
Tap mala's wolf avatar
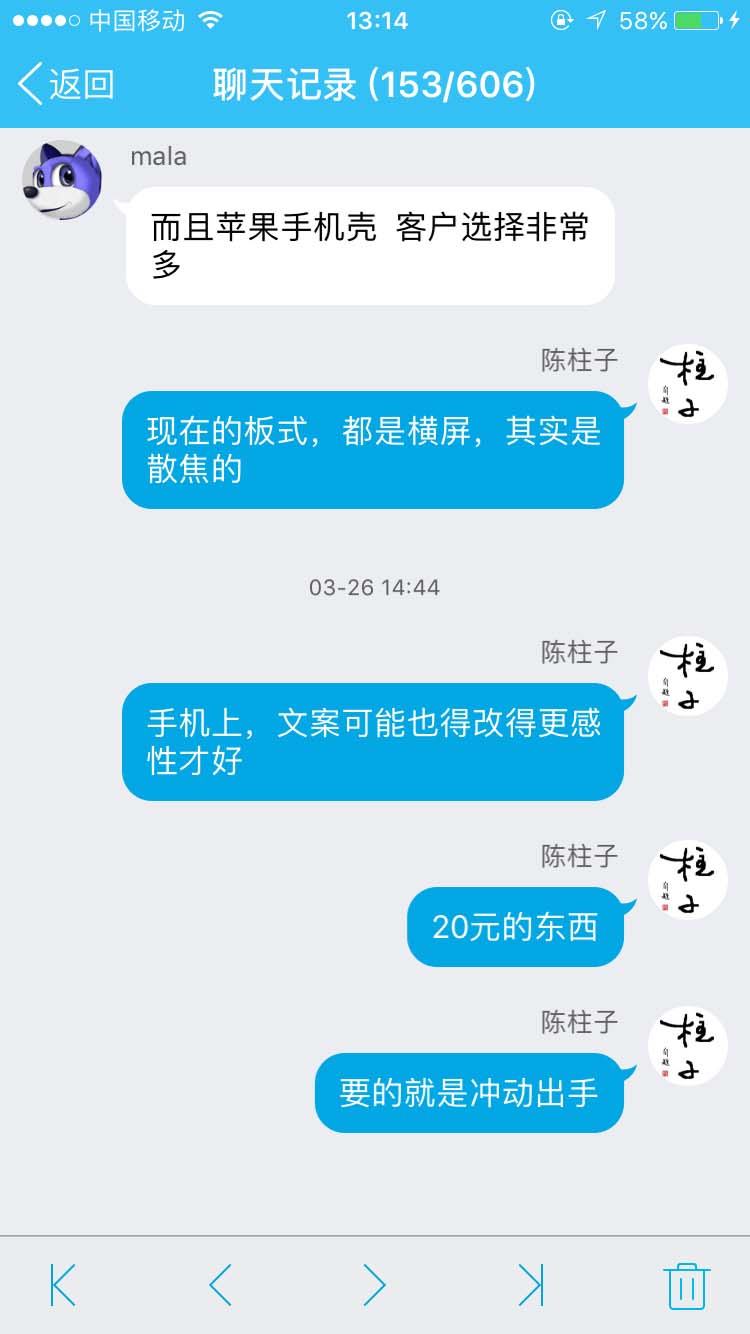click(x=62, y=180)
